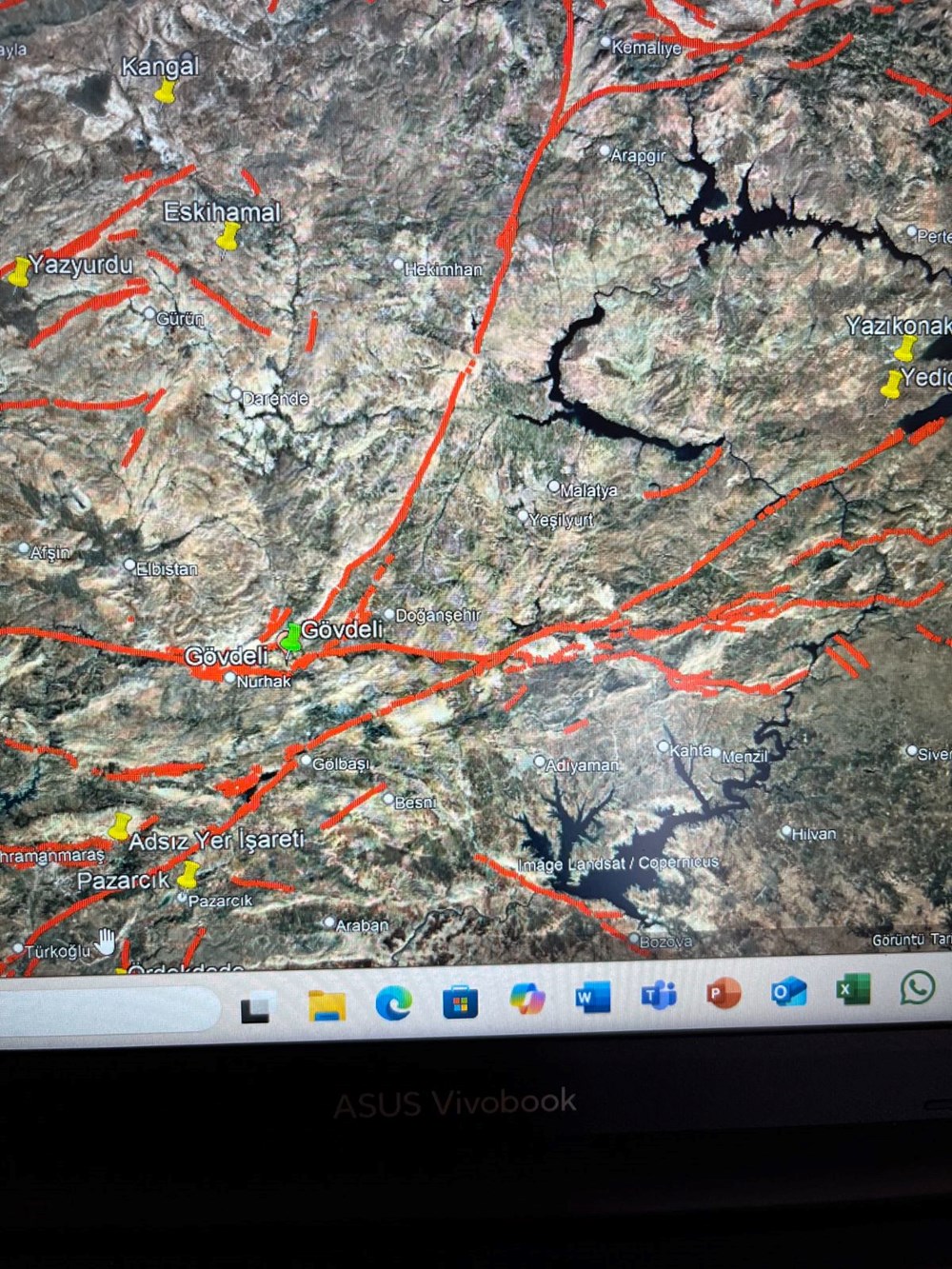Open WhatsApp from the taskbar

point(917,988)
